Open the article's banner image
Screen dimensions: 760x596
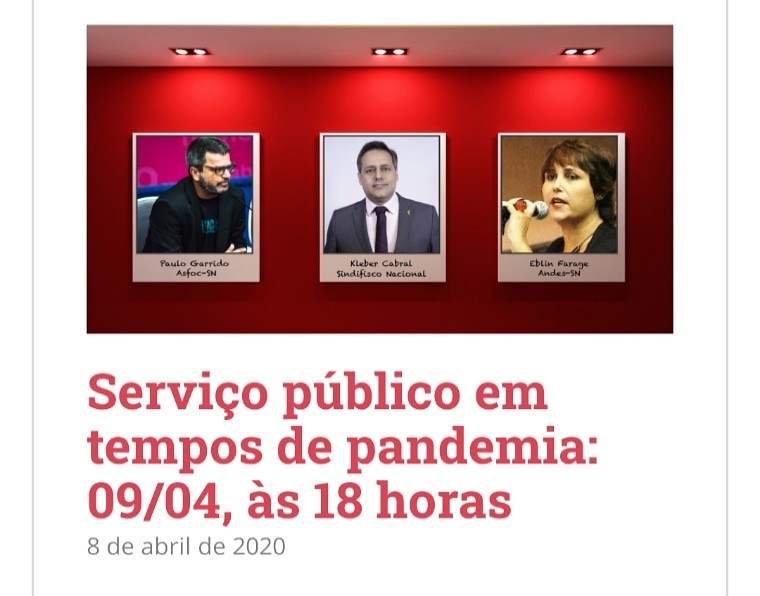[x=379, y=180]
